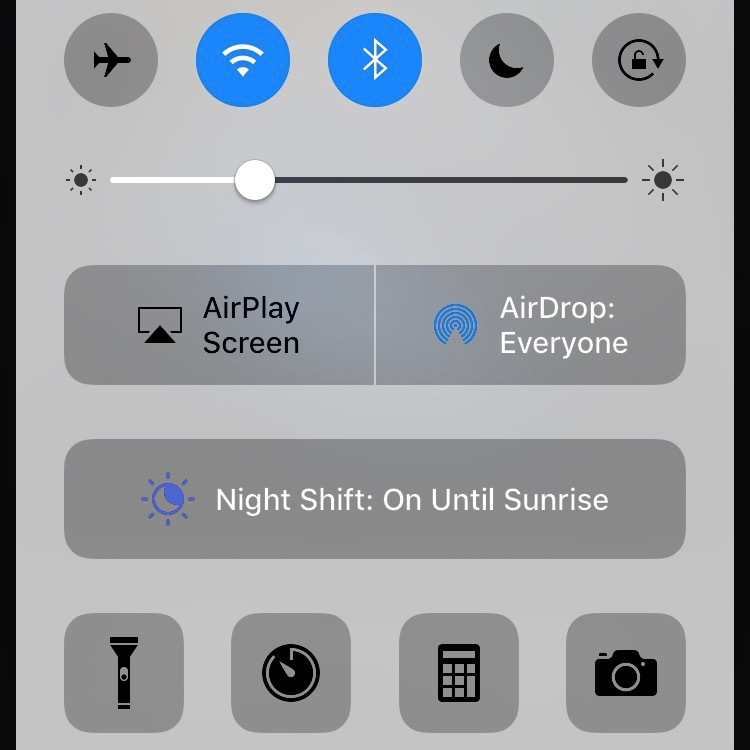Image resolution: width=750 pixels, height=750 pixels.
Task: Toggle portrait orientation lock
Action: pyautogui.click(x=639, y=60)
